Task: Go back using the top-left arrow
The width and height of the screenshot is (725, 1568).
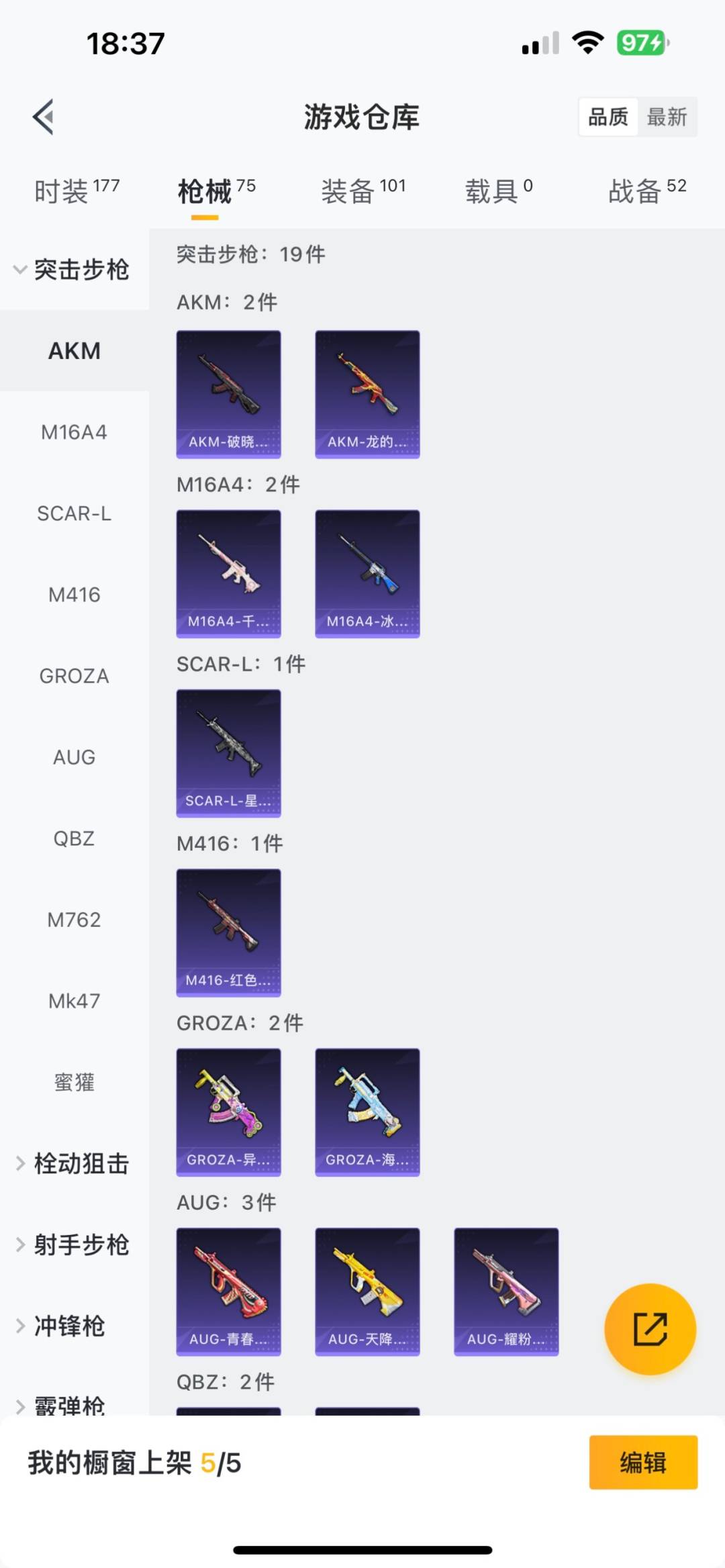Action: [44, 117]
